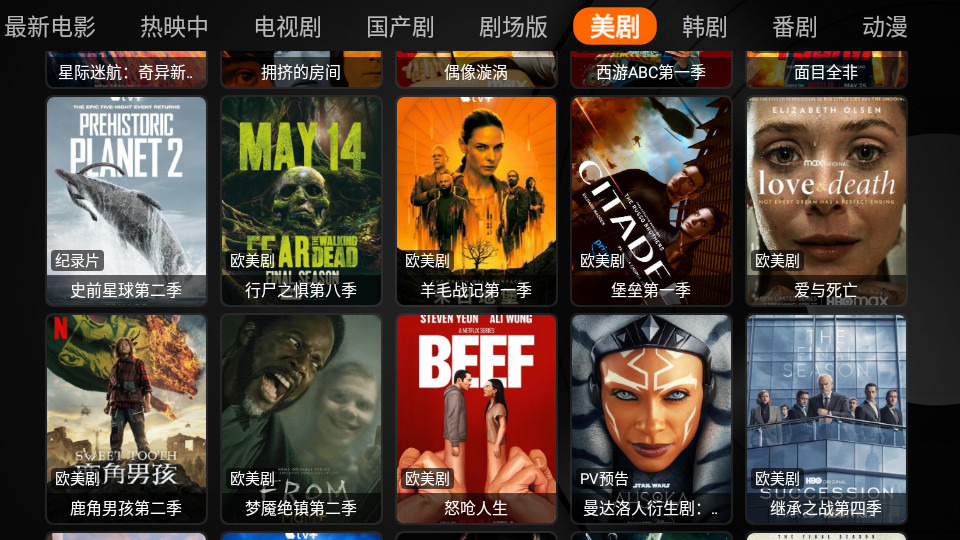Open the 韩剧 tab
The width and height of the screenshot is (960, 540).
point(704,27)
